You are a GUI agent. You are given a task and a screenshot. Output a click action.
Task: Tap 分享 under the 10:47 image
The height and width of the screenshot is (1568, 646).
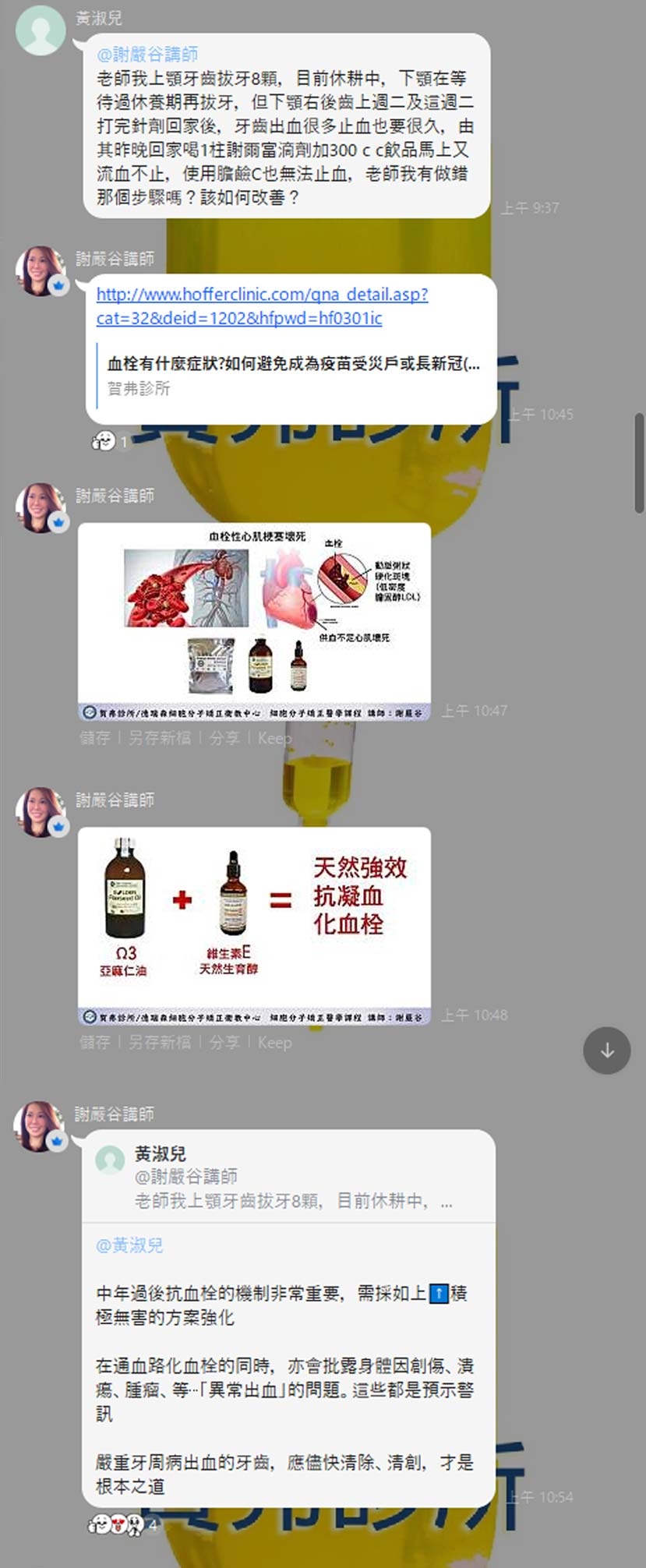tap(224, 737)
